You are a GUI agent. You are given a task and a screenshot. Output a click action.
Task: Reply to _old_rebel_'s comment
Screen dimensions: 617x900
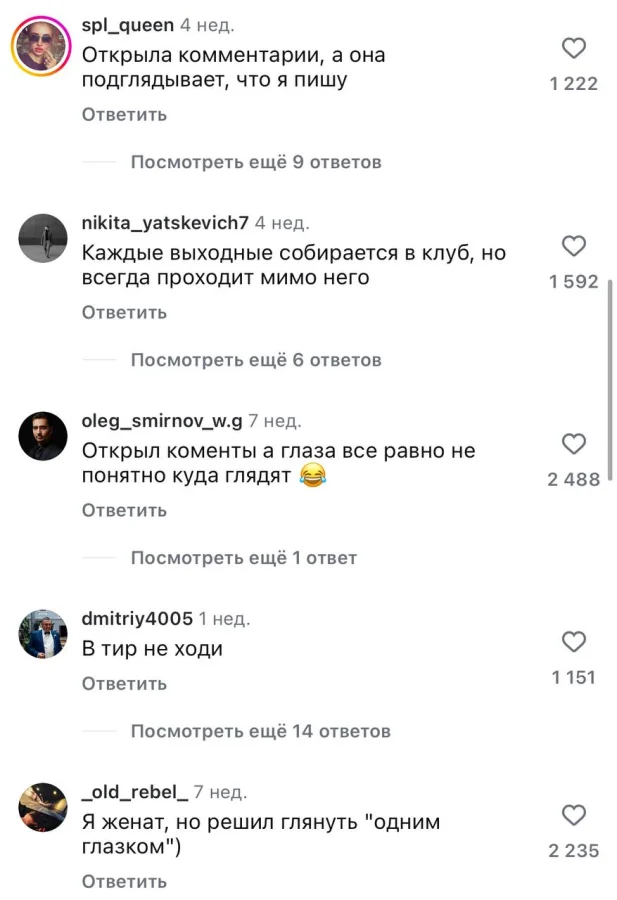point(124,882)
